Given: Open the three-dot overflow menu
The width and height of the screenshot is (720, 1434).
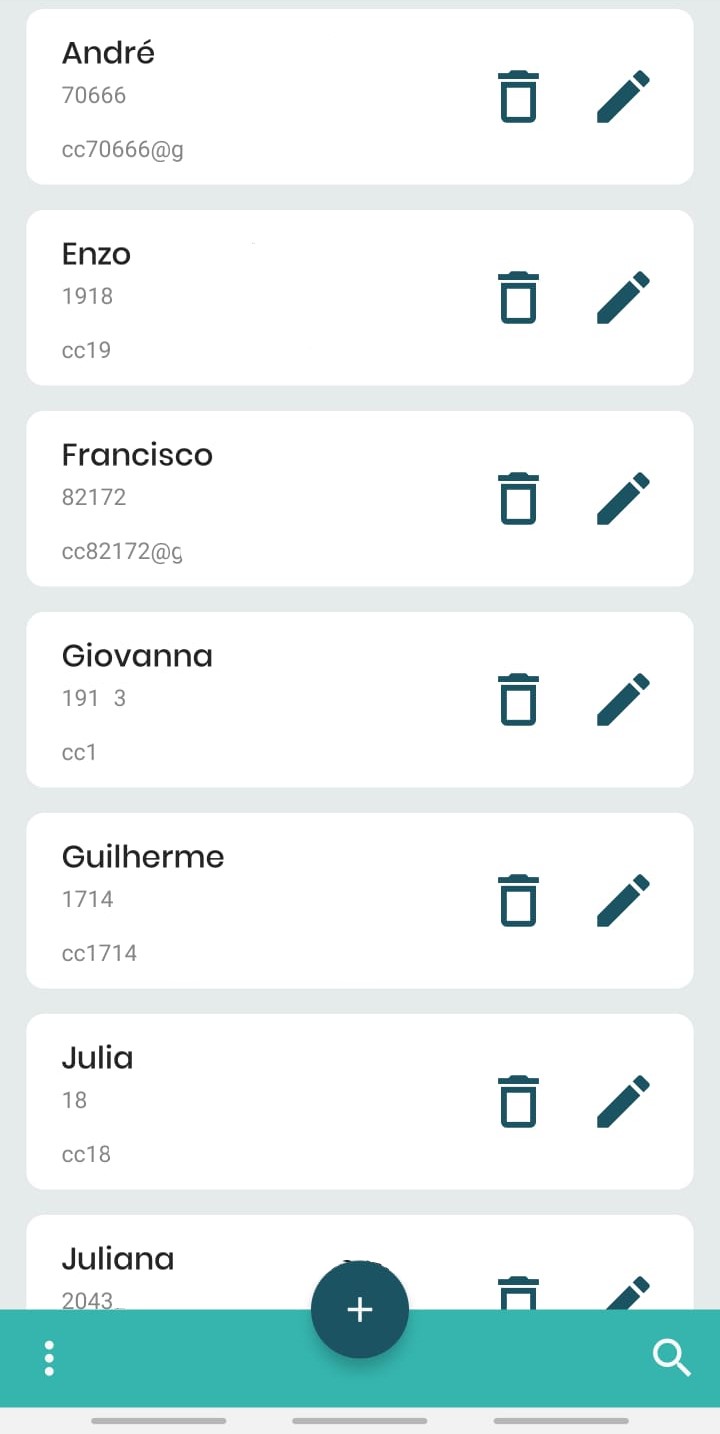Looking at the screenshot, I should (49, 1359).
